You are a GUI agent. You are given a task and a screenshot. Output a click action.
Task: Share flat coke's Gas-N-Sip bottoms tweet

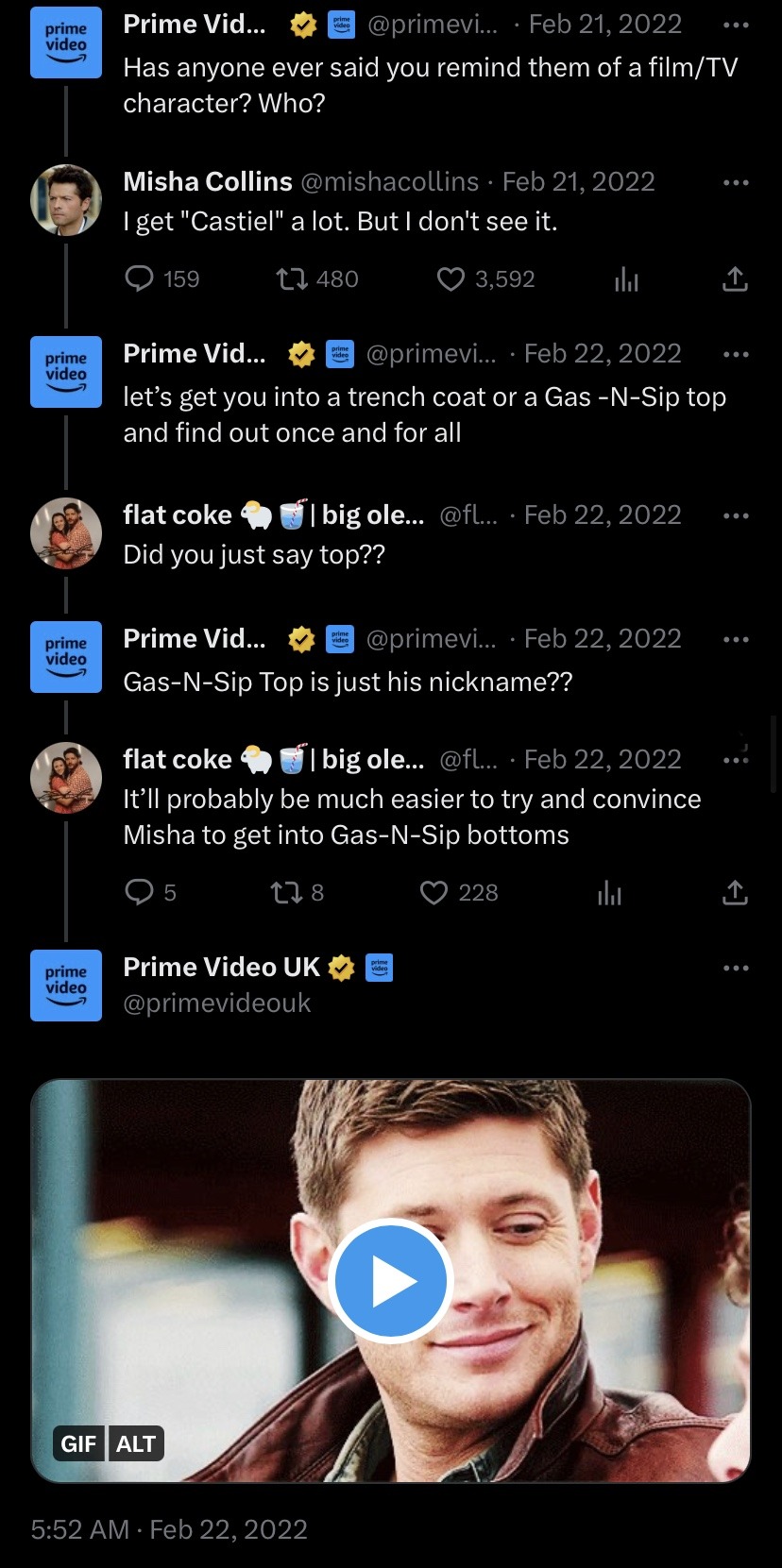pyautogui.click(x=735, y=893)
